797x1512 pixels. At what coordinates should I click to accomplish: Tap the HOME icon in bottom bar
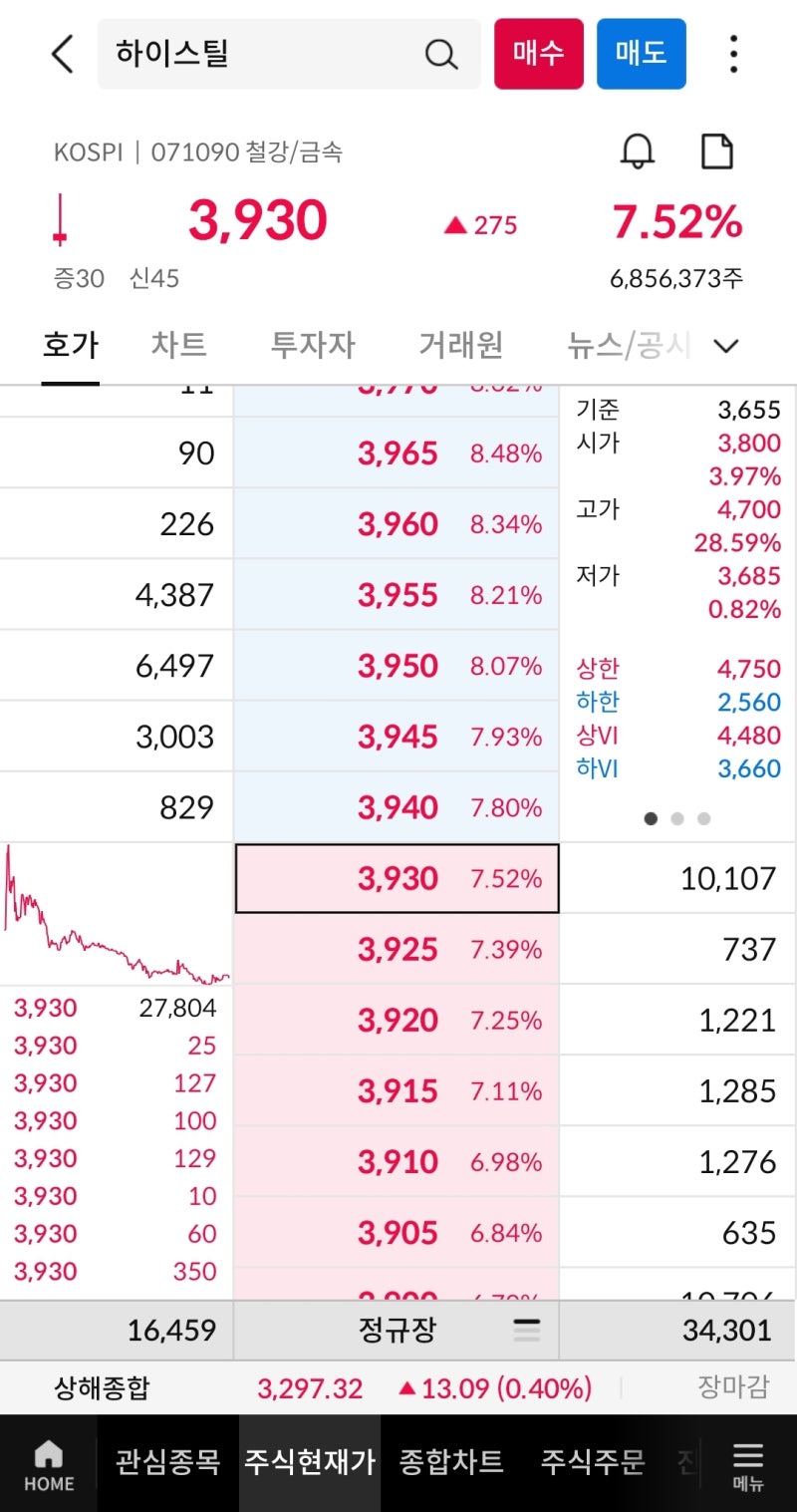[x=47, y=1463]
